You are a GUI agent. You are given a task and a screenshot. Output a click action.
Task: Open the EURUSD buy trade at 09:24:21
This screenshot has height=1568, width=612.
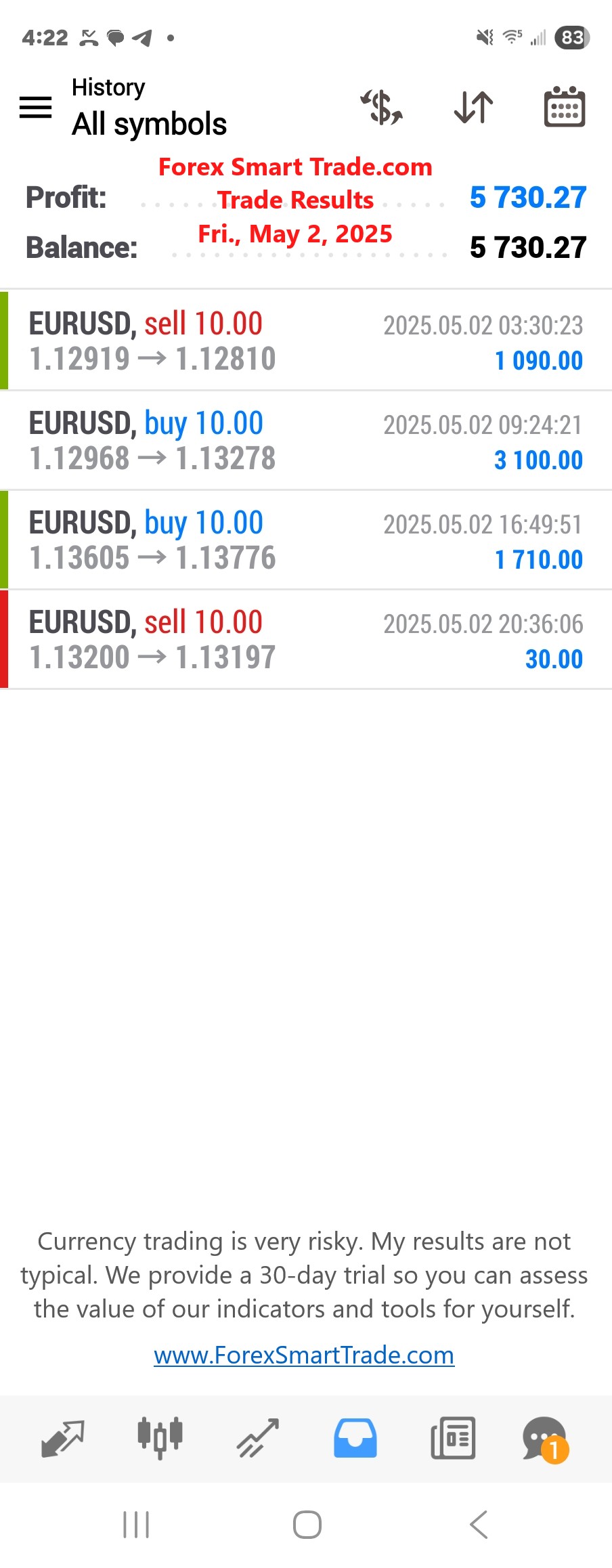point(306,440)
